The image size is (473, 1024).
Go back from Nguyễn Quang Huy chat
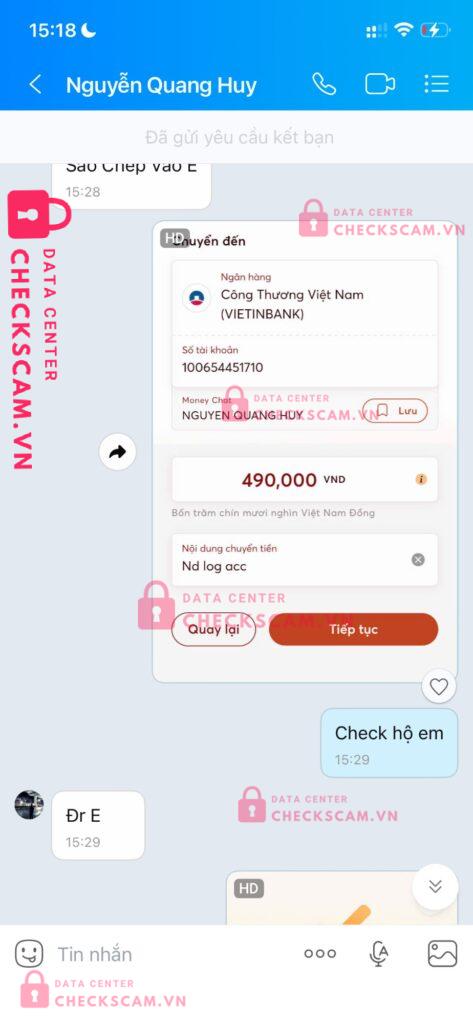pyautogui.click(x=35, y=84)
